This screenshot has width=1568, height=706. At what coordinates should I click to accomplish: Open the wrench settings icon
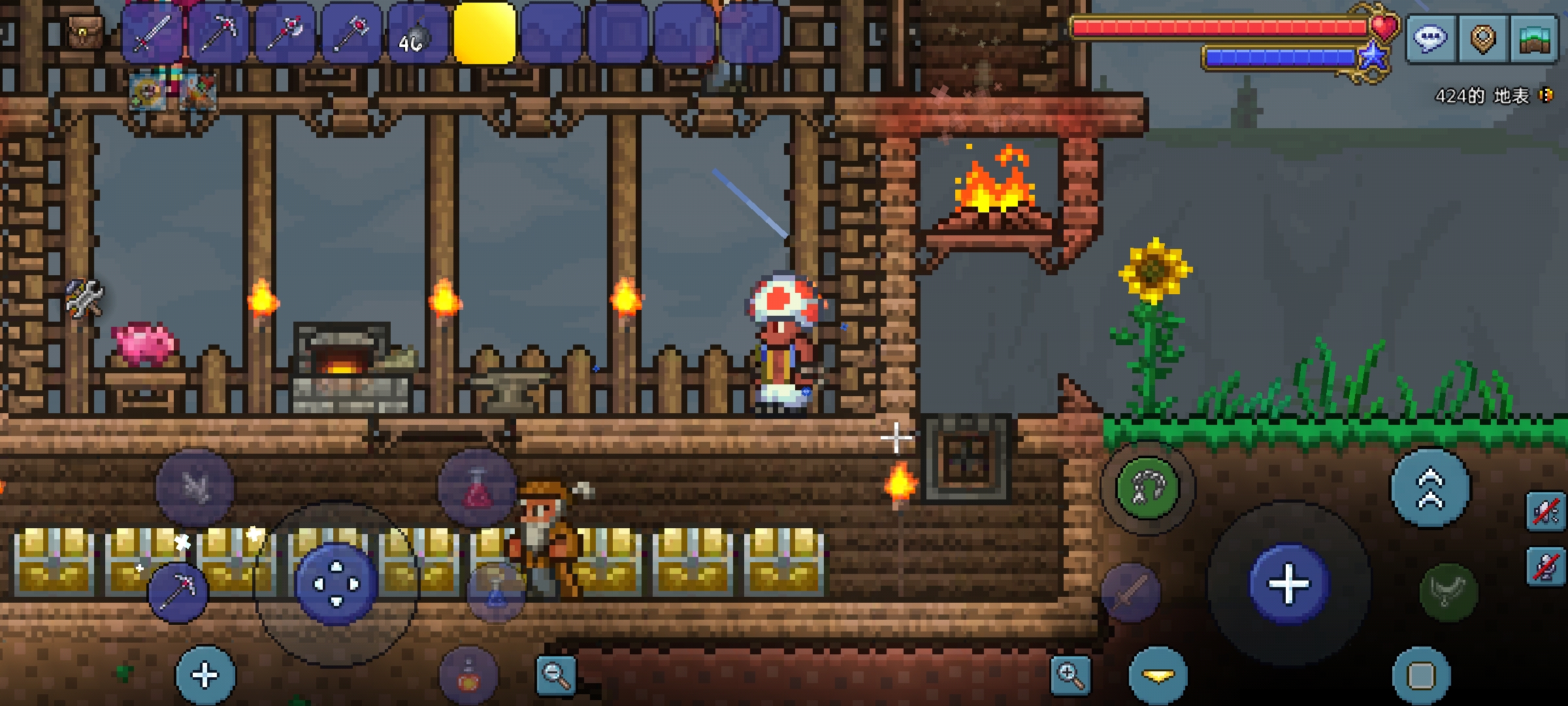(85, 298)
